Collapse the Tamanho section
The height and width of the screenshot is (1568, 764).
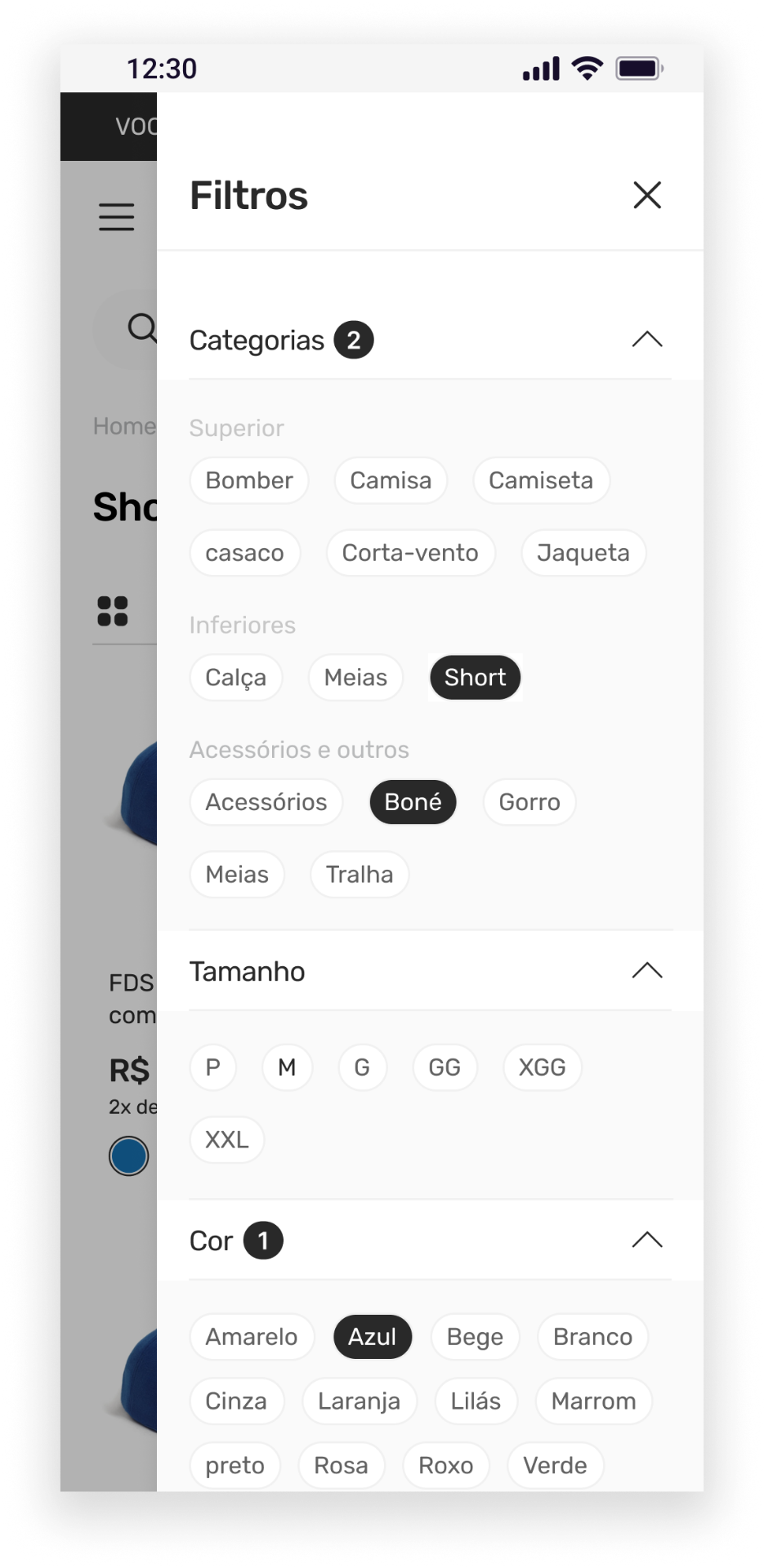click(x=646, y=970)
